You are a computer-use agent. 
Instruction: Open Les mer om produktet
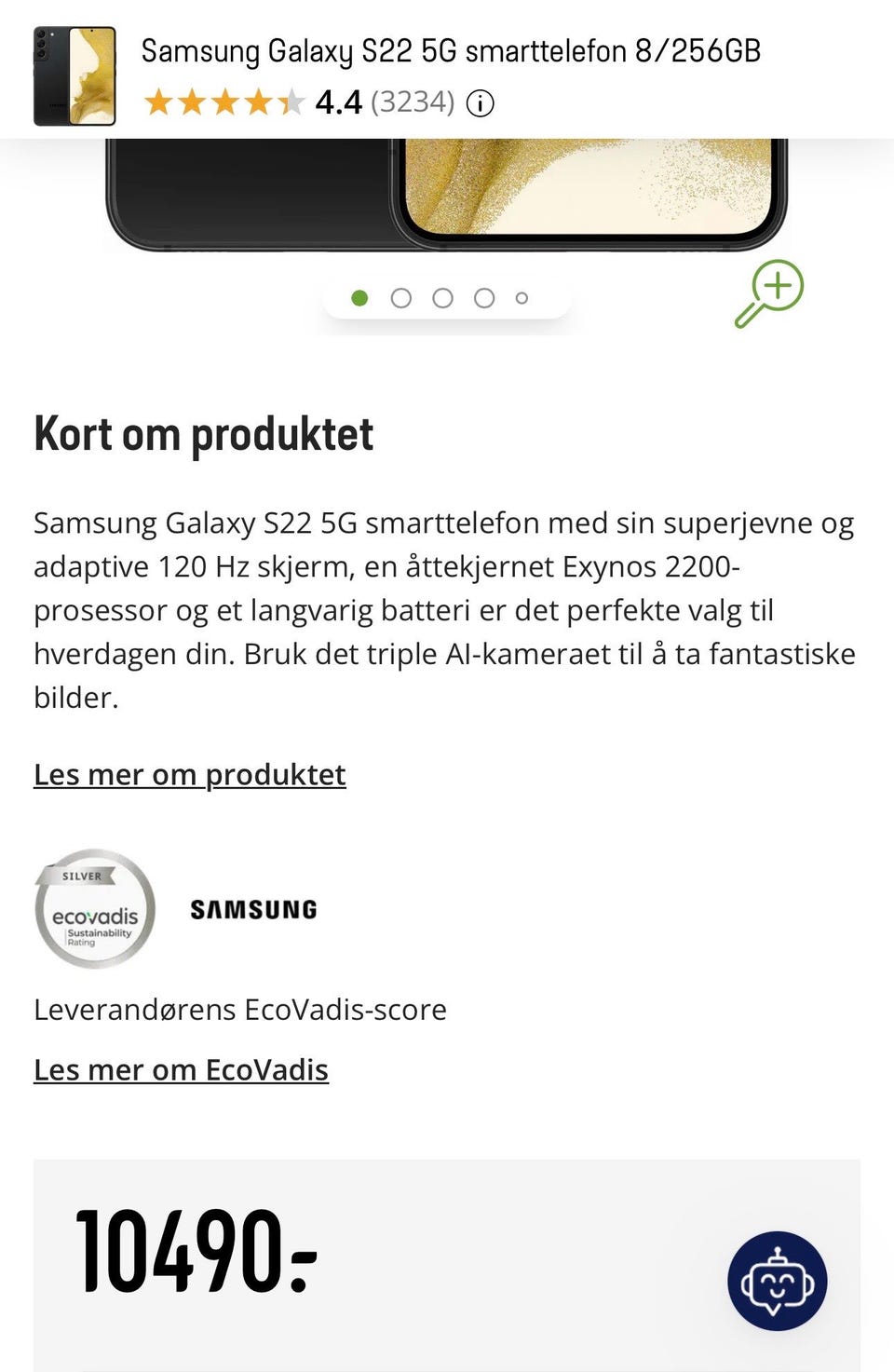[x=188, y=774]
